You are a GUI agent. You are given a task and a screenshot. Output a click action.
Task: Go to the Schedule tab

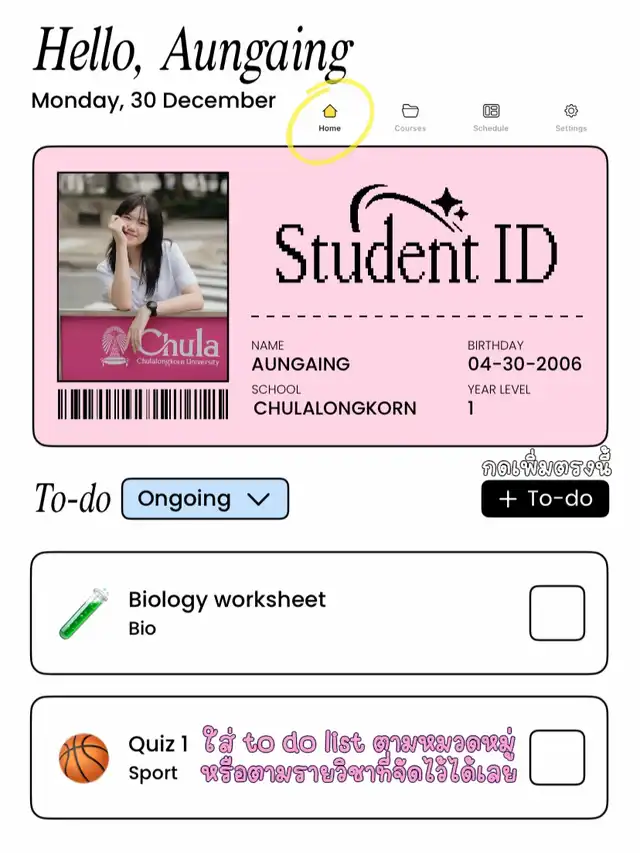pyautogui.click(x=491, y=117)
